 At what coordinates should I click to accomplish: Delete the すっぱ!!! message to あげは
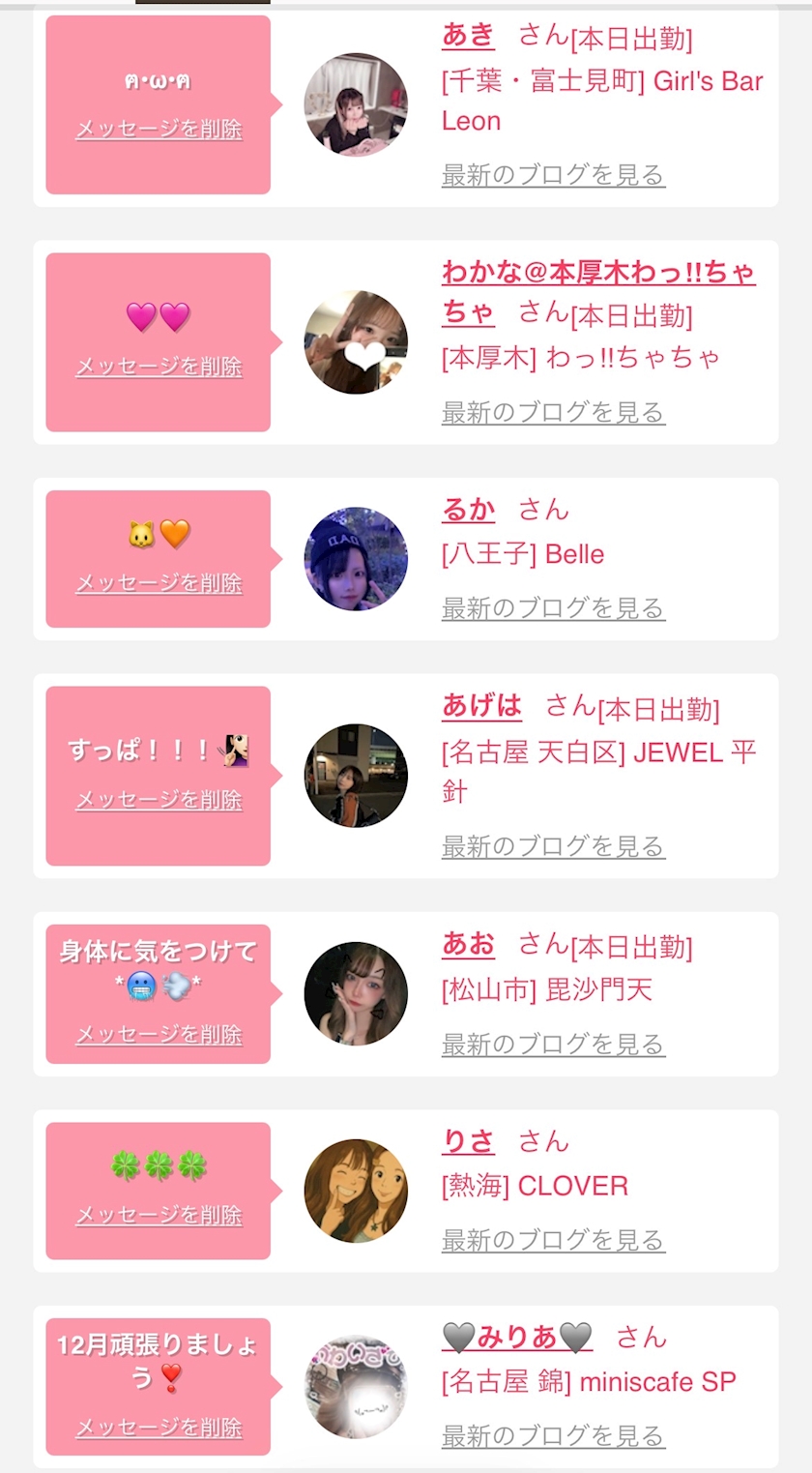(159, 800)
